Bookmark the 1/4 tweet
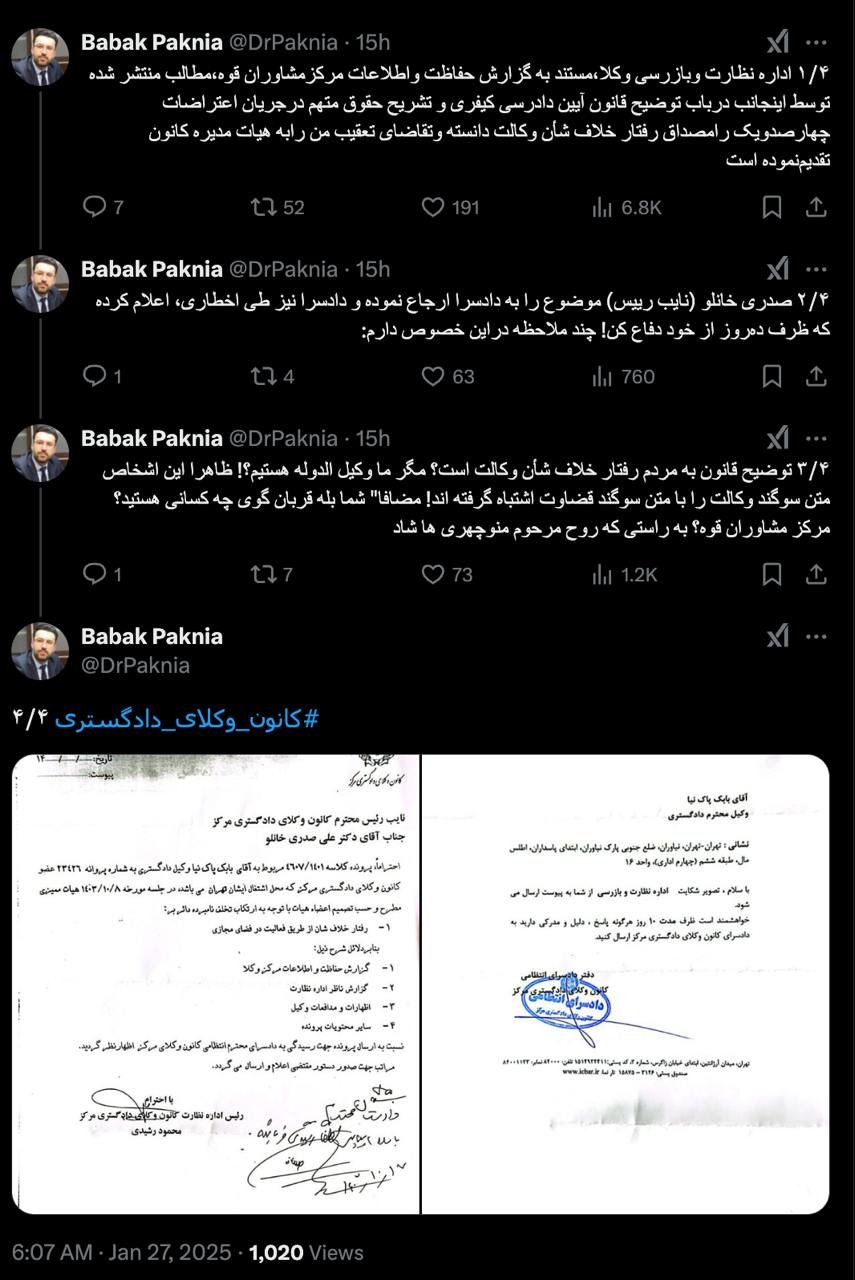The width and height of the screenshot is (855, 1280). coord(772,208)
